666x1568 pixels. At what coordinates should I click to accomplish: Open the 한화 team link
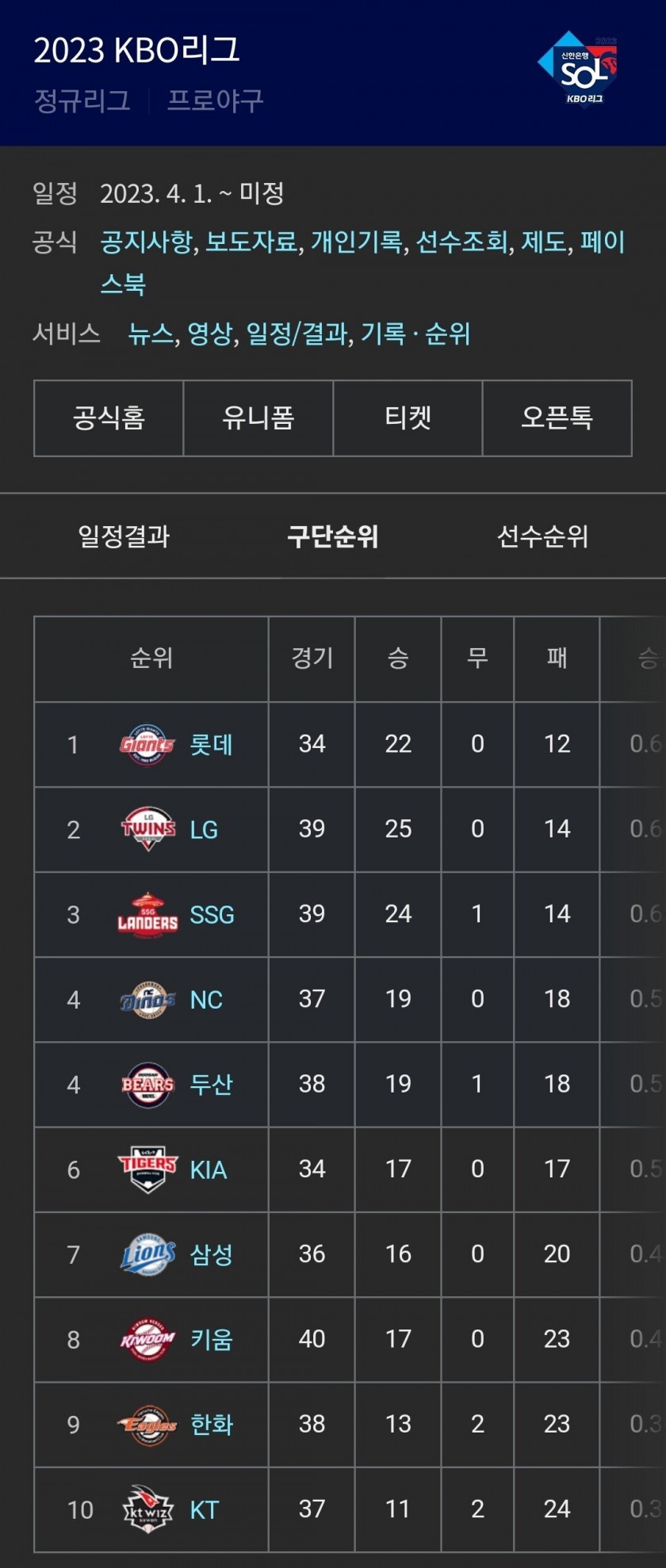click(212, 1425)
